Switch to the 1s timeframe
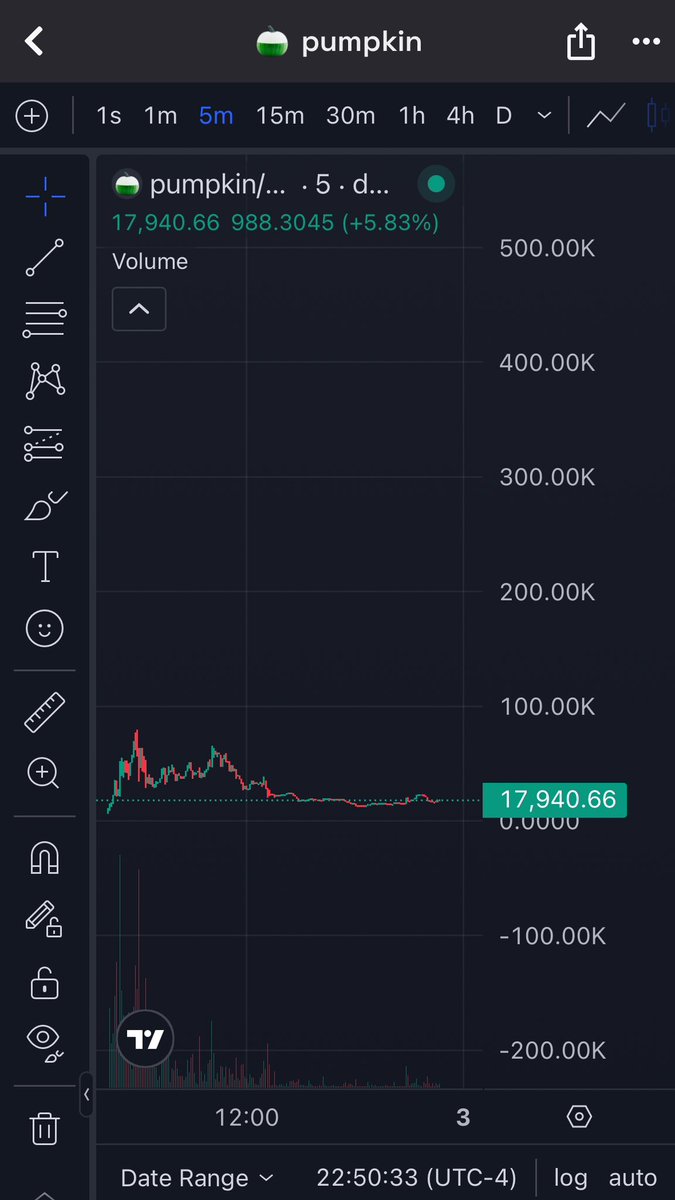The width and height of the screenshot is (675, 1200). coord(109,116)
